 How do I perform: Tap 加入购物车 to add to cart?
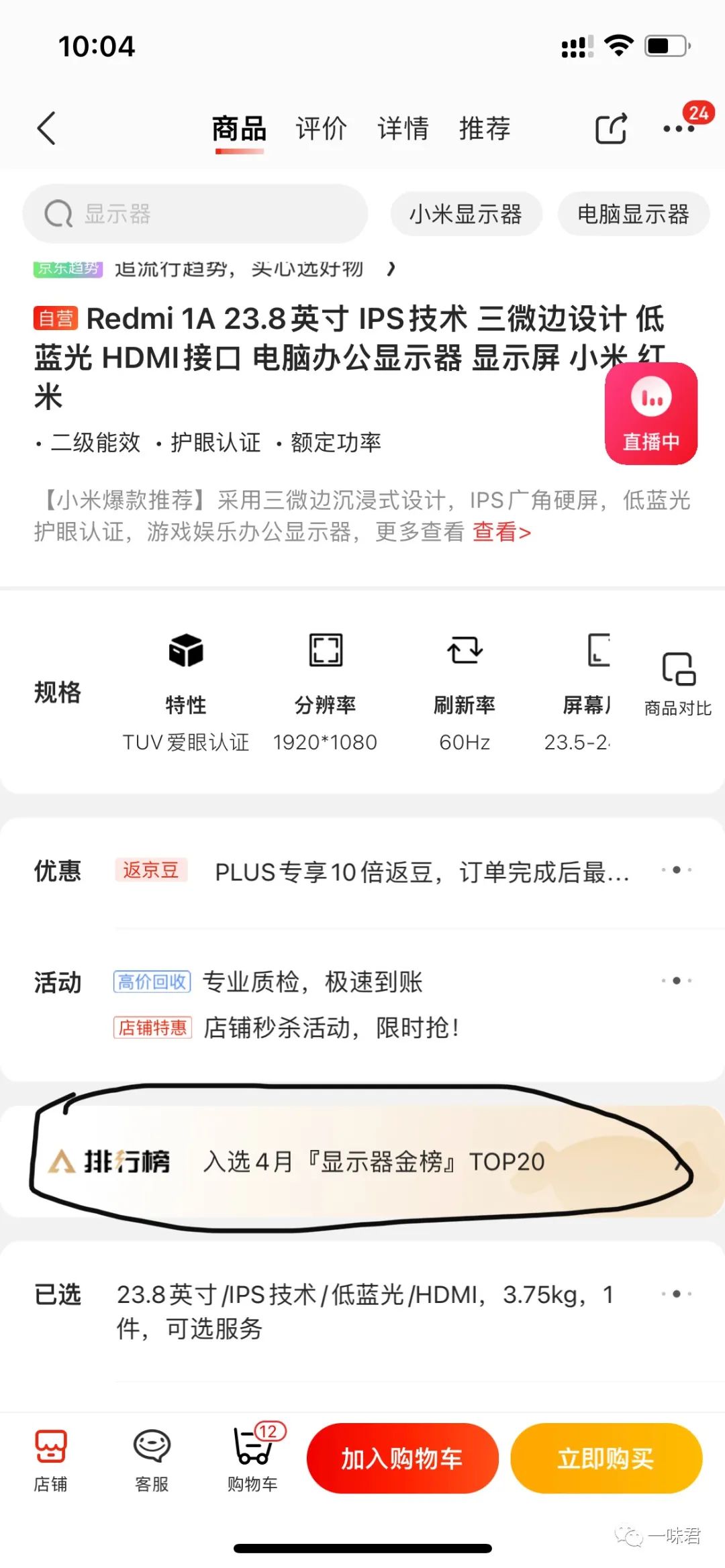402,1459
